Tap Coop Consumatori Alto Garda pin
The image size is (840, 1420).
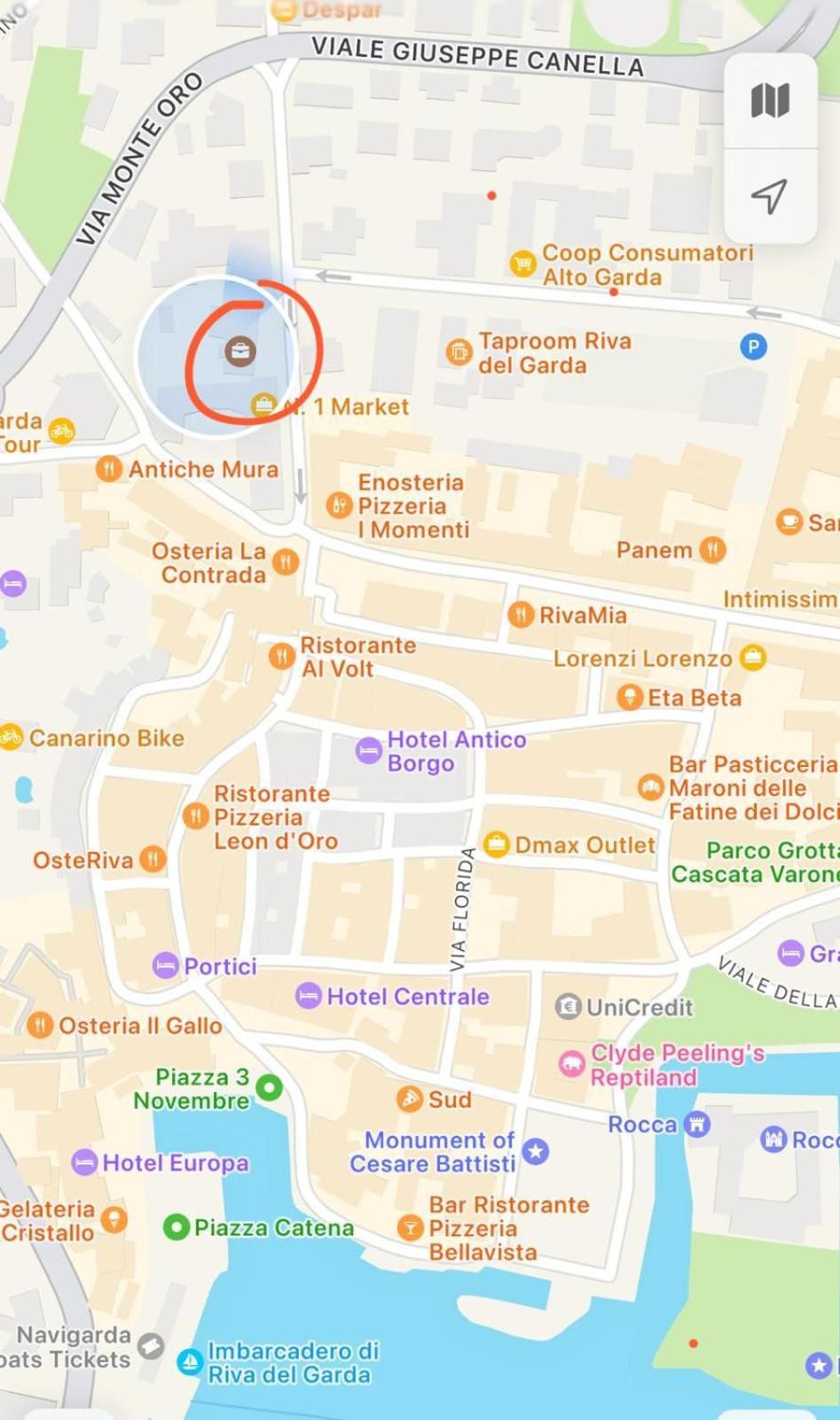(522, 264)
